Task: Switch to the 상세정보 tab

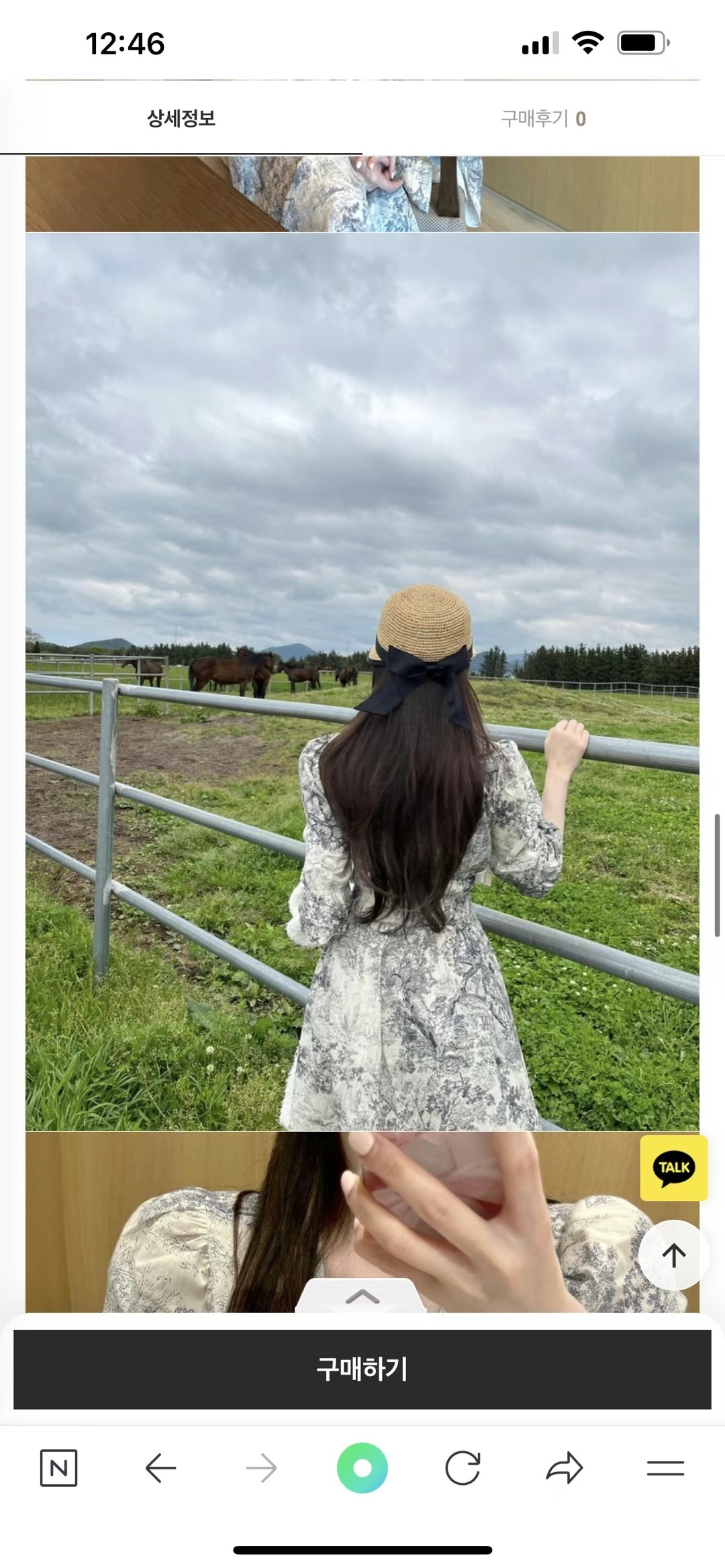Action: click(x=181, y=119)
